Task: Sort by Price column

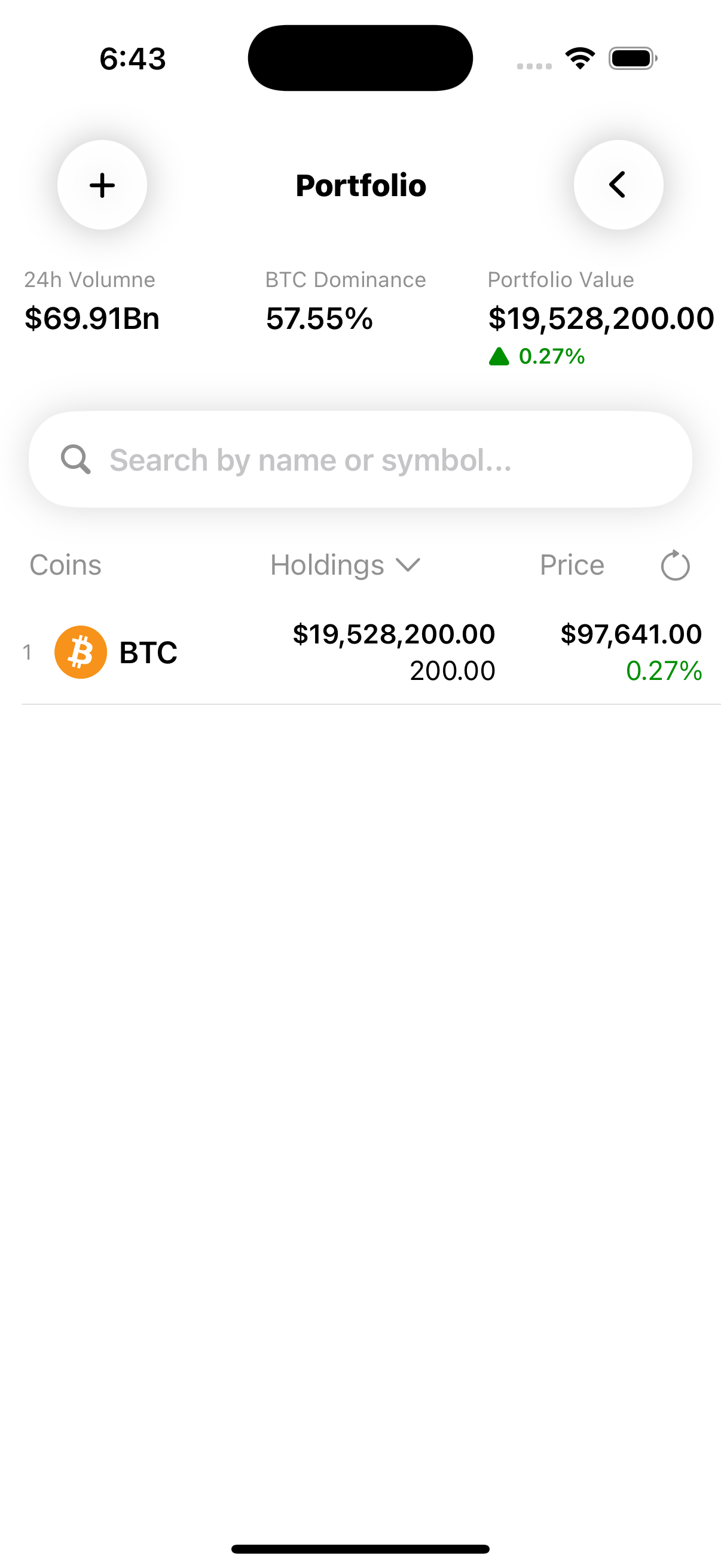Action: coord(572,565)
